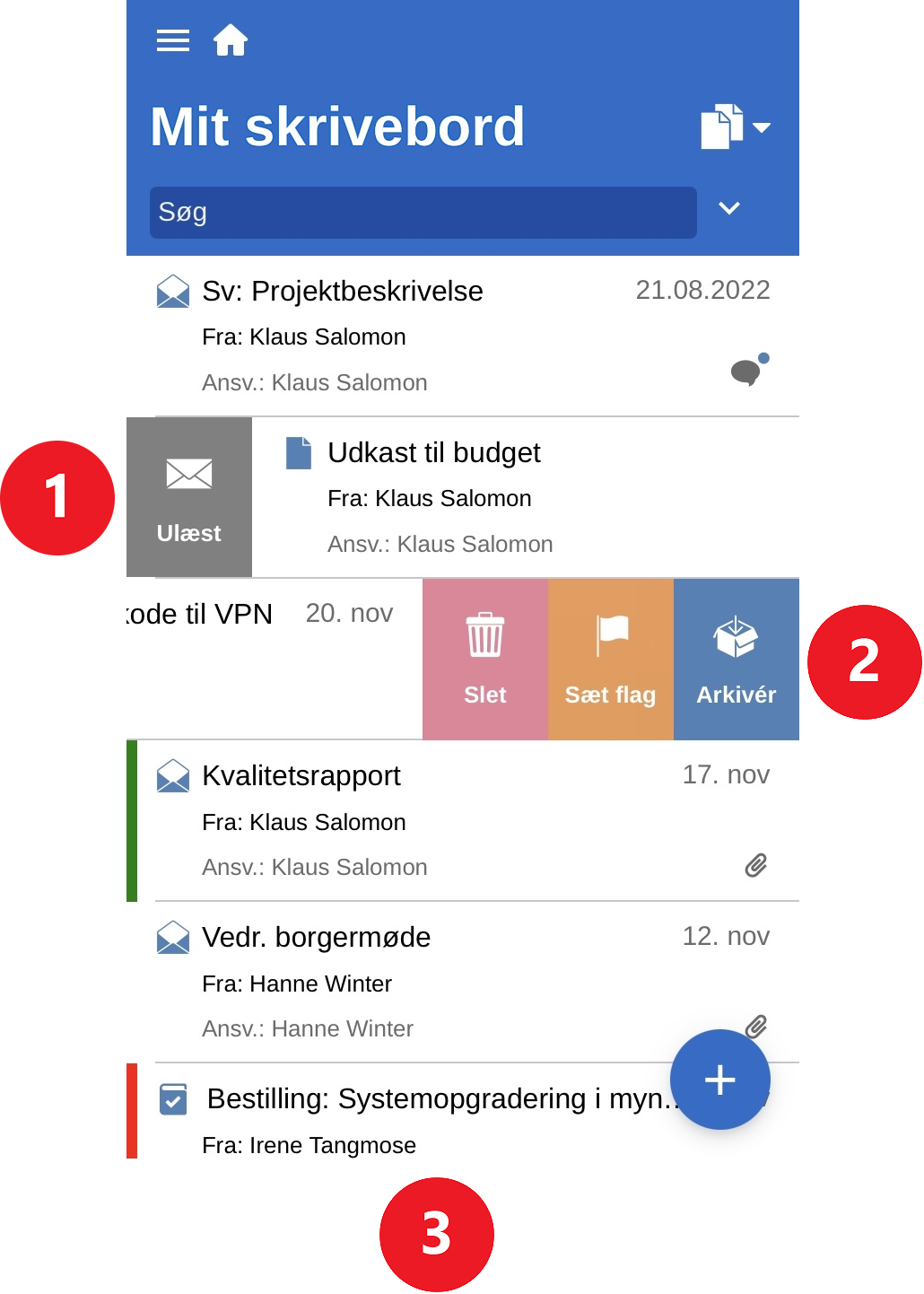Screen dimensions: 924x1294
Task: Mark Udkast til budget as Ulæst
Action: point(189,497)
